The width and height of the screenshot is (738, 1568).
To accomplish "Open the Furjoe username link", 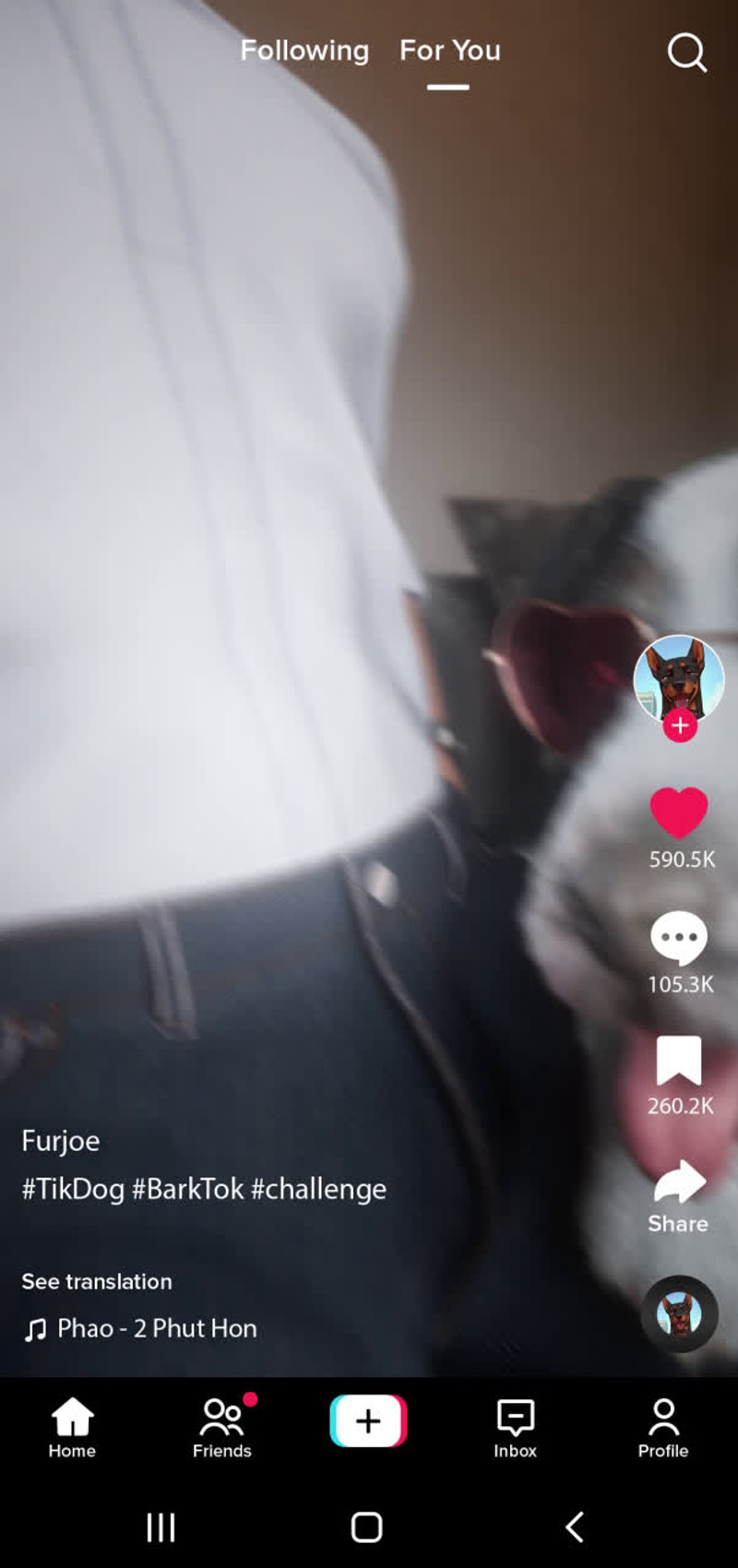I will [61, 1141].
